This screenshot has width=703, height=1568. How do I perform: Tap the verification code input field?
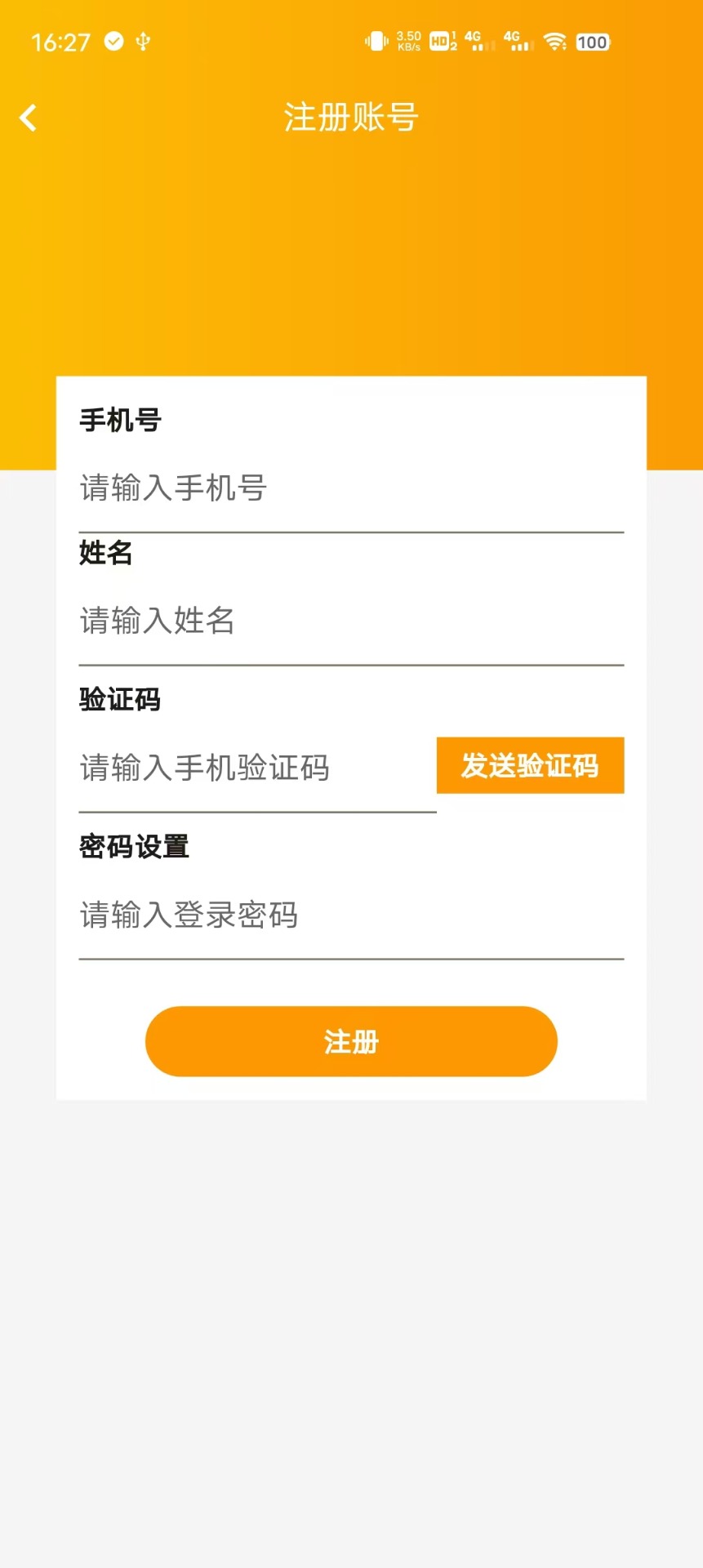pyautogui.click(x=245, y=768)
